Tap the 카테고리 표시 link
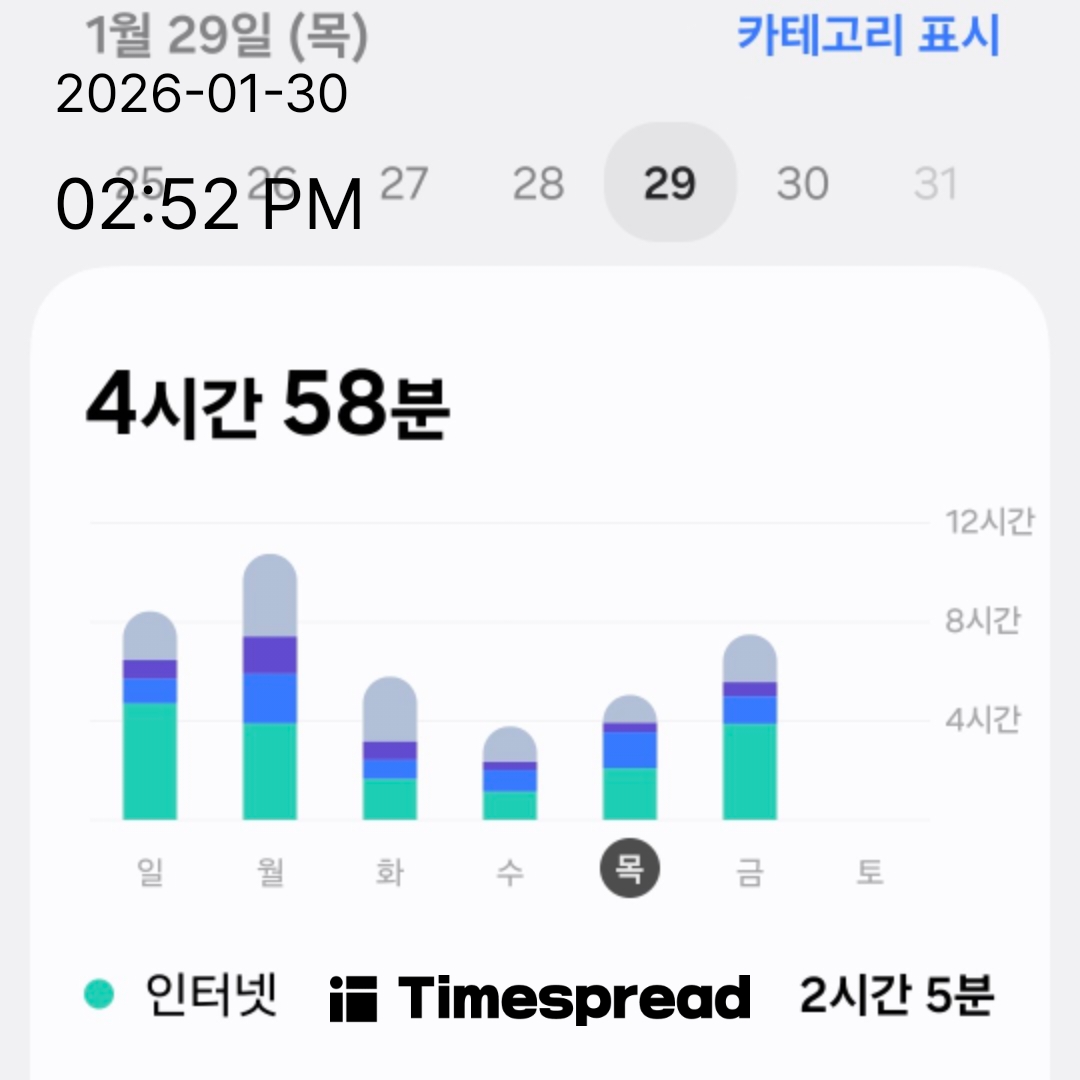 pyautogui.click(x=868, y=37)
